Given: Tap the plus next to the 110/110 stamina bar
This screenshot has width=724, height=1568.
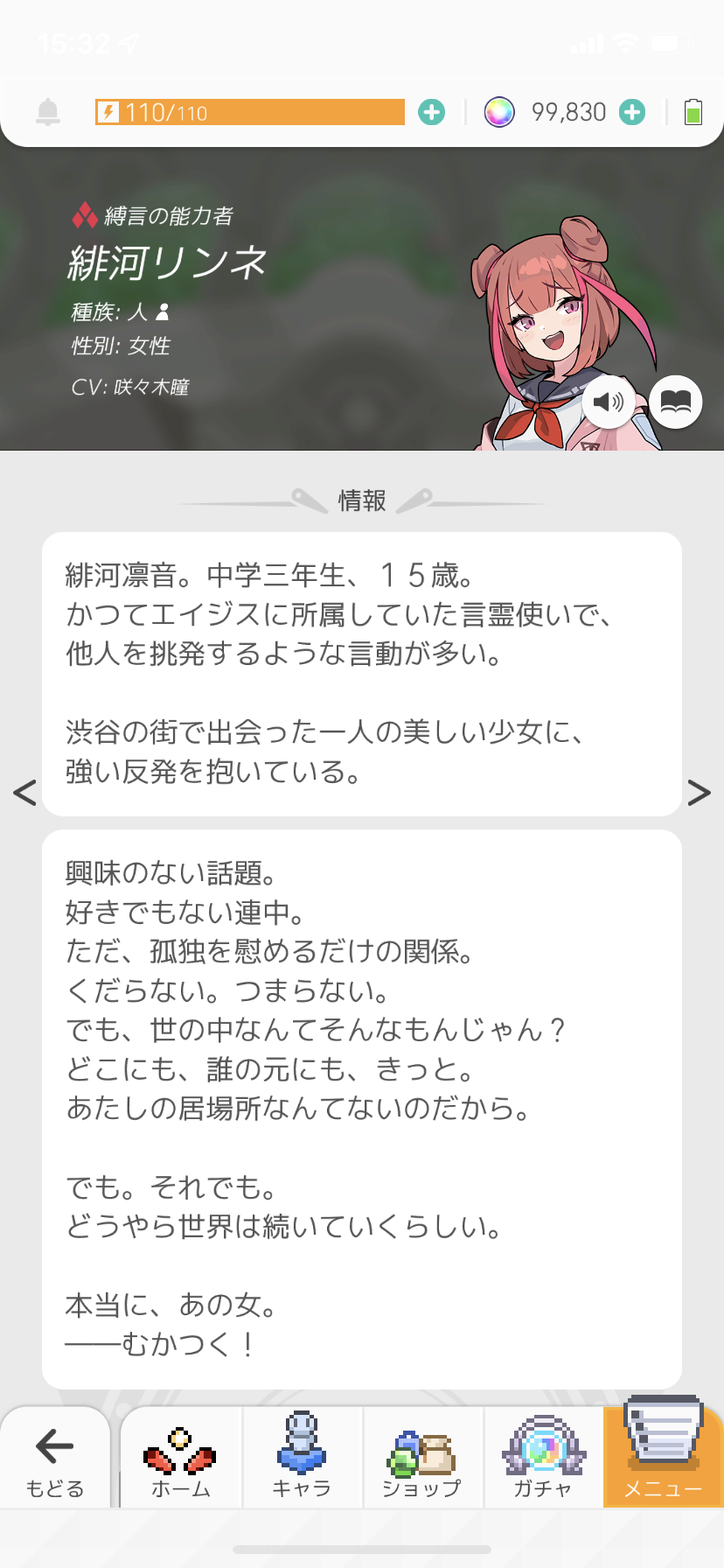Looking at the screenshot, I should pyautogui.click(x=431, y=112).
